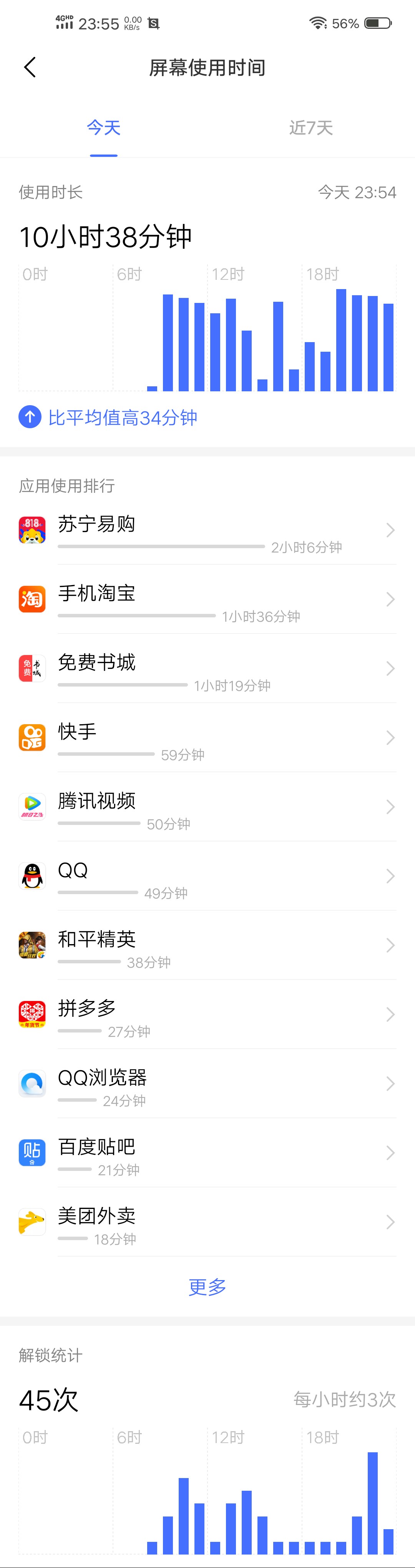The height and width of the screenshot is (1568, 415).
Task: View QQ浏览器 usage details
Action: [x=207, y=1084]
